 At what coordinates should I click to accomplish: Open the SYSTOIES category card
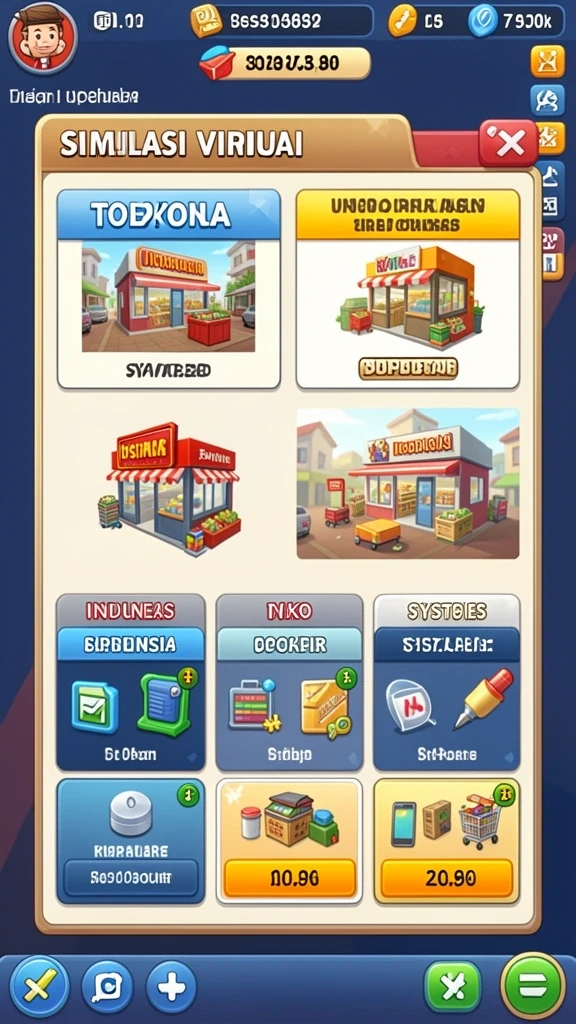(447, 682)
